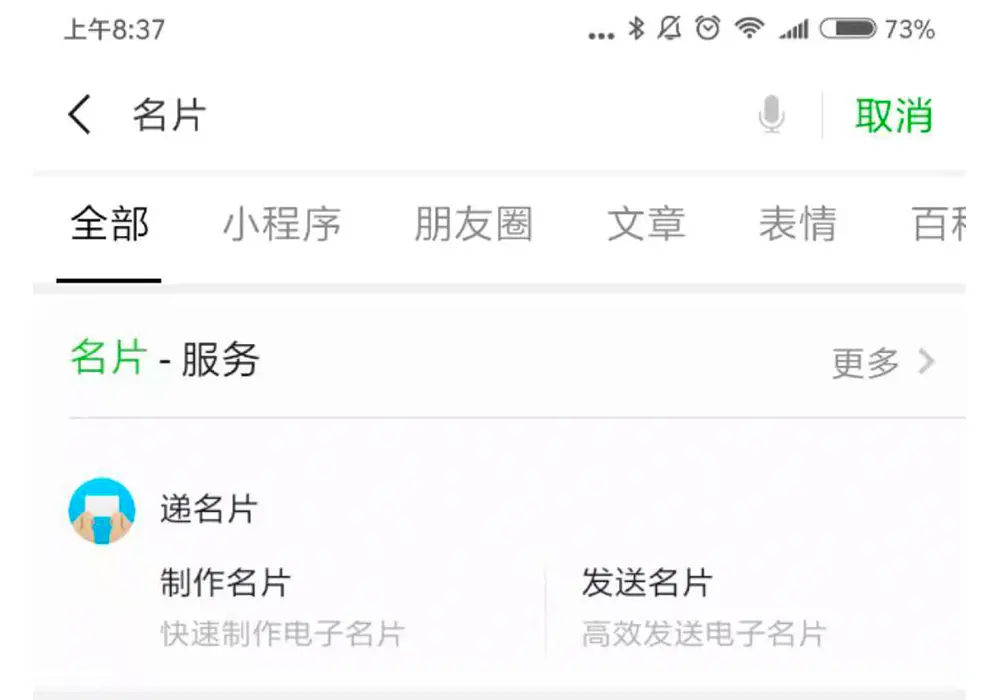This screenshot has width=1000, height=700.
Task: Switch to the 朋友圈 tab
Action: [473, 225]
